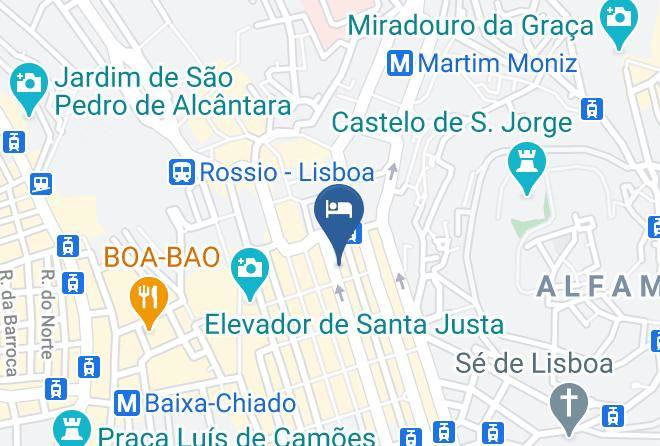Tap the Rossio - Lisboa train station marker

[182, 172]
